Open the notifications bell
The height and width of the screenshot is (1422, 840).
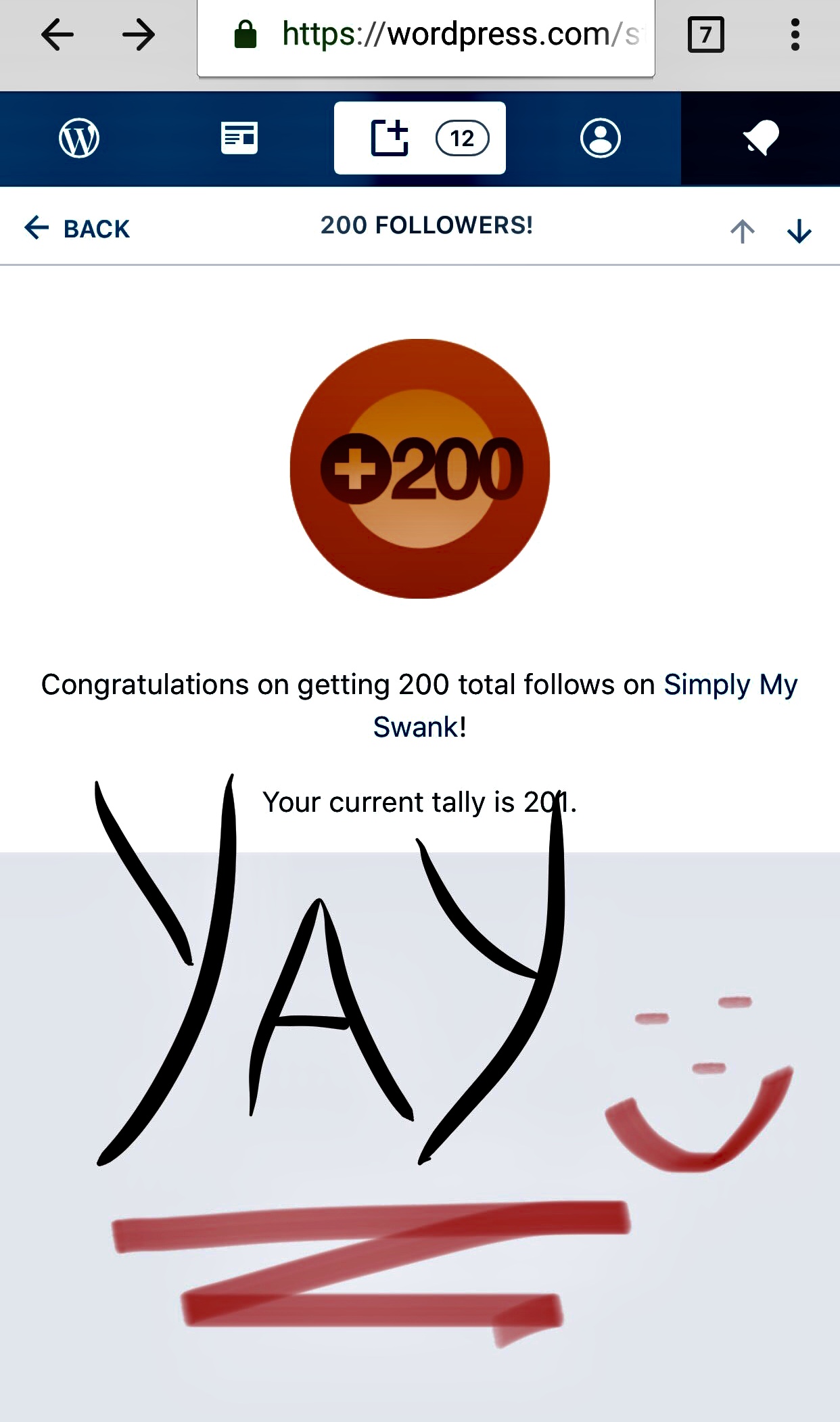pyautogui.click(x=760, y=139)
